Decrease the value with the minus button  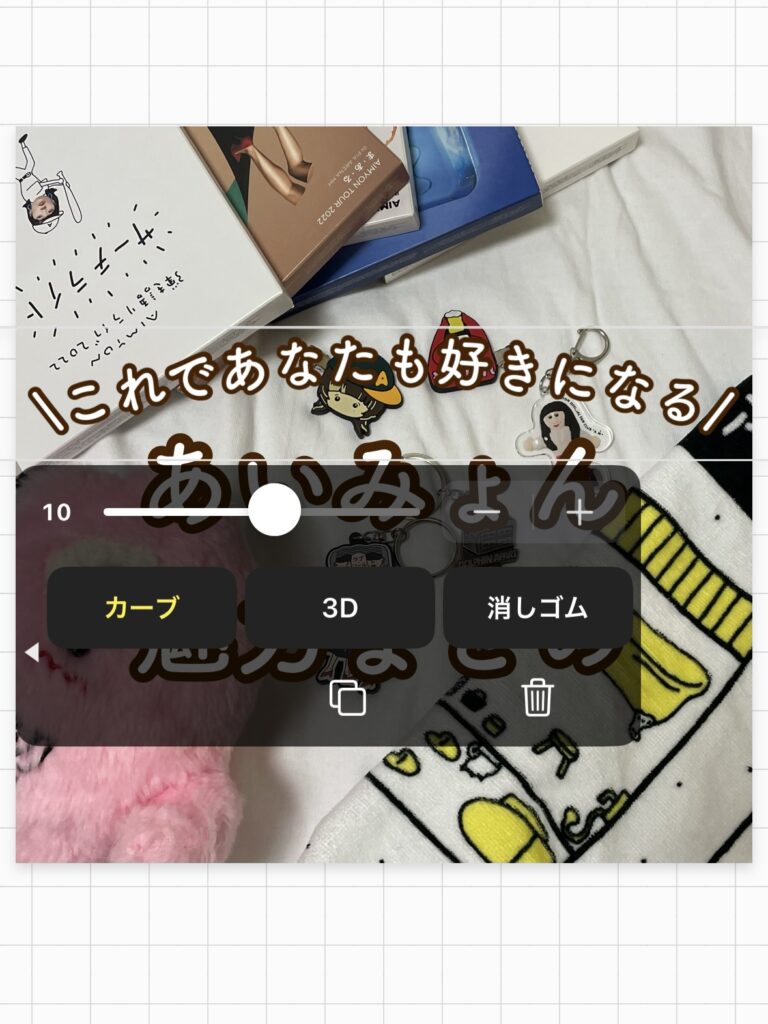point(487,512)
